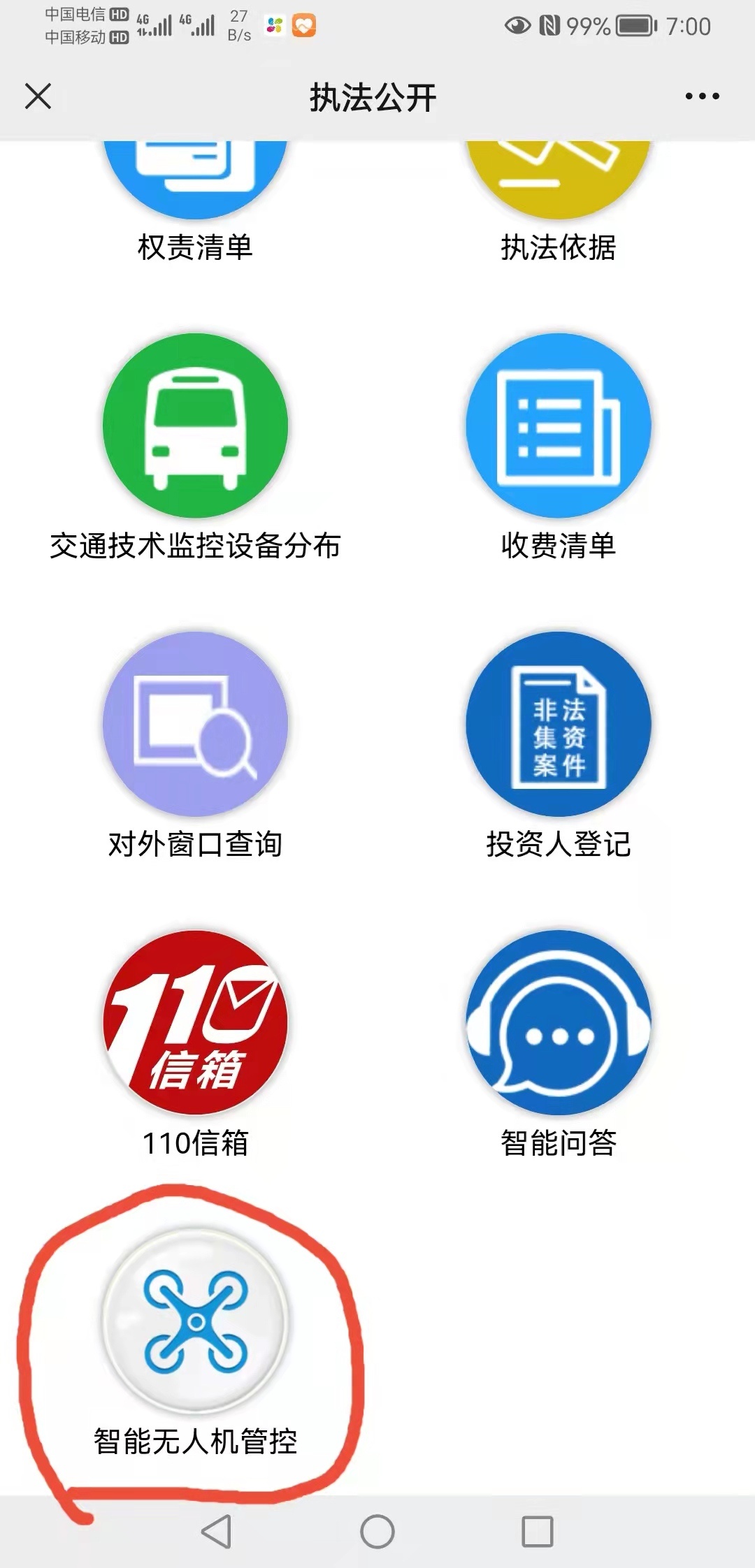This screenshot has height=1568, width=755.
Task: Go to the phone's home screen
Action: (377, 1532)
